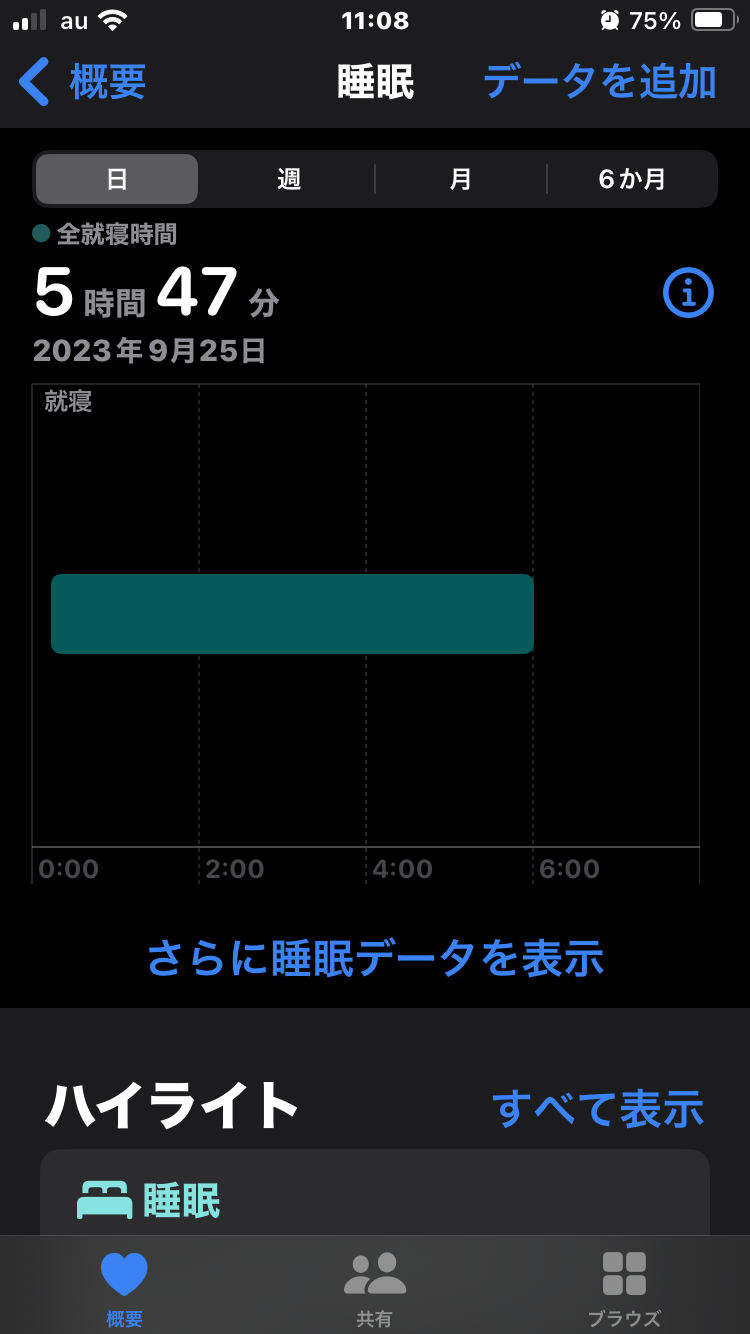This screenshot has width=750, height=1334.
Task: Tap さらに睡眠データを表示 link
Action: (x=375, y=958)
